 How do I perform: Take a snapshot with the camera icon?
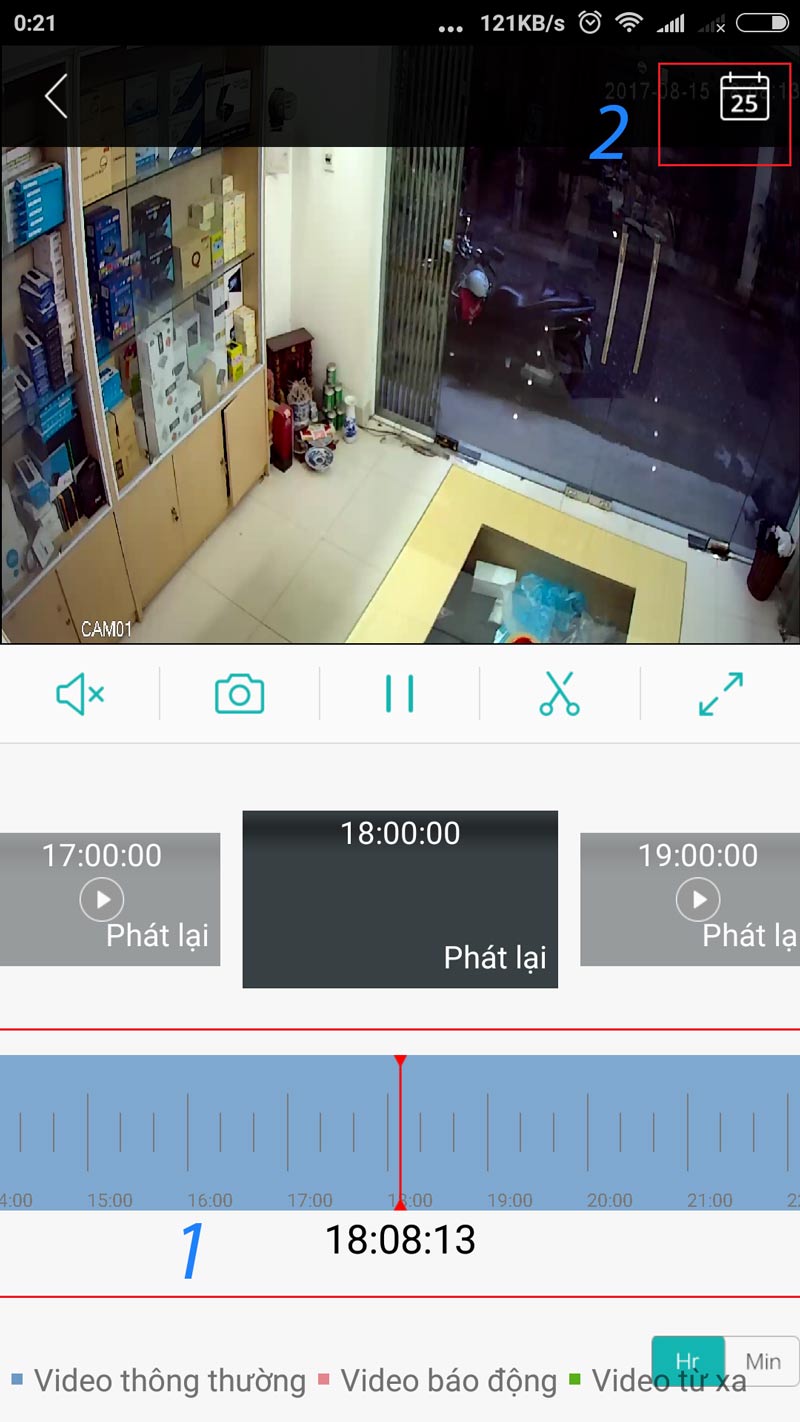[x=240, y=694]
